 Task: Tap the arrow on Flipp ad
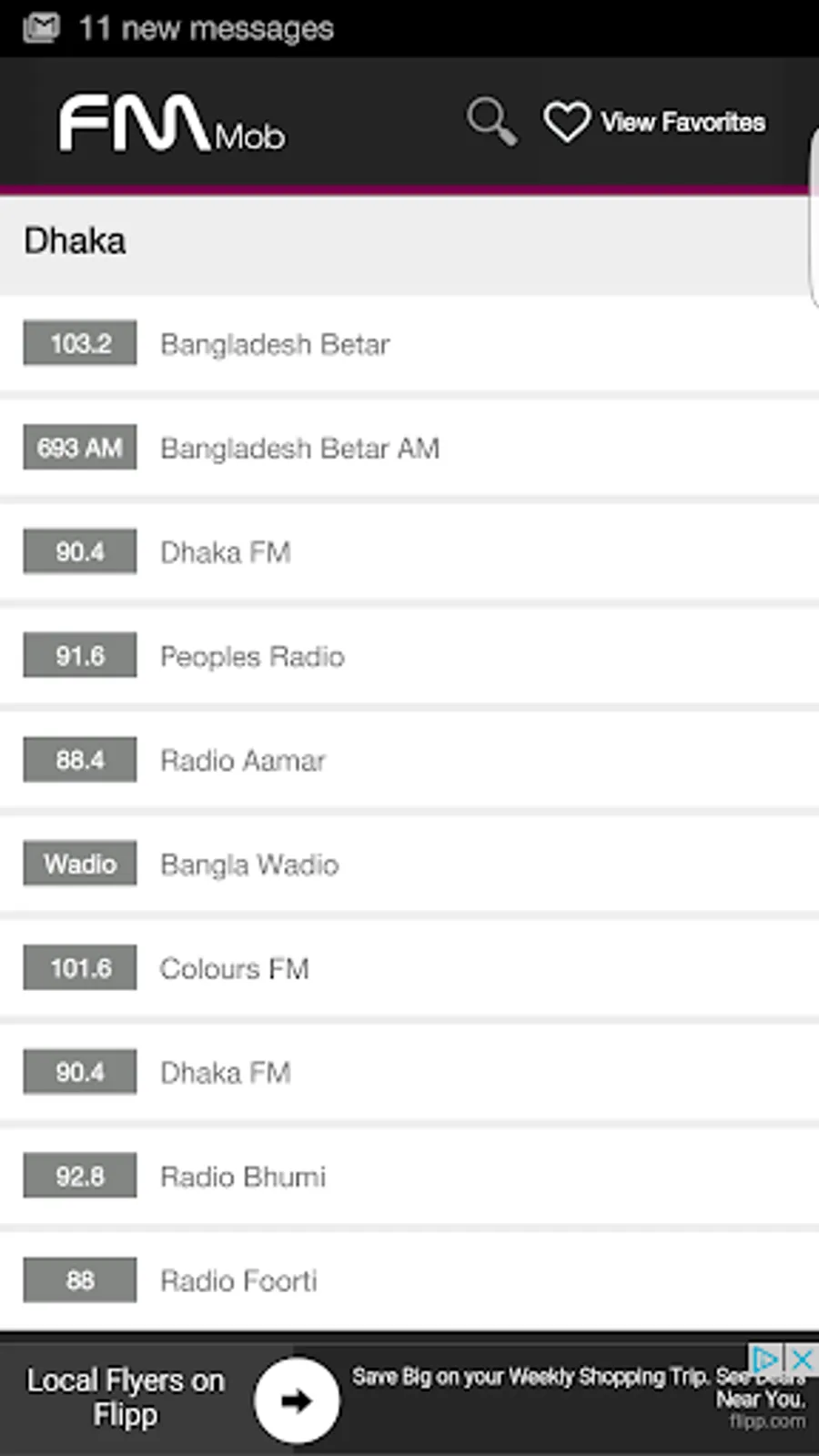(297, 1400)
